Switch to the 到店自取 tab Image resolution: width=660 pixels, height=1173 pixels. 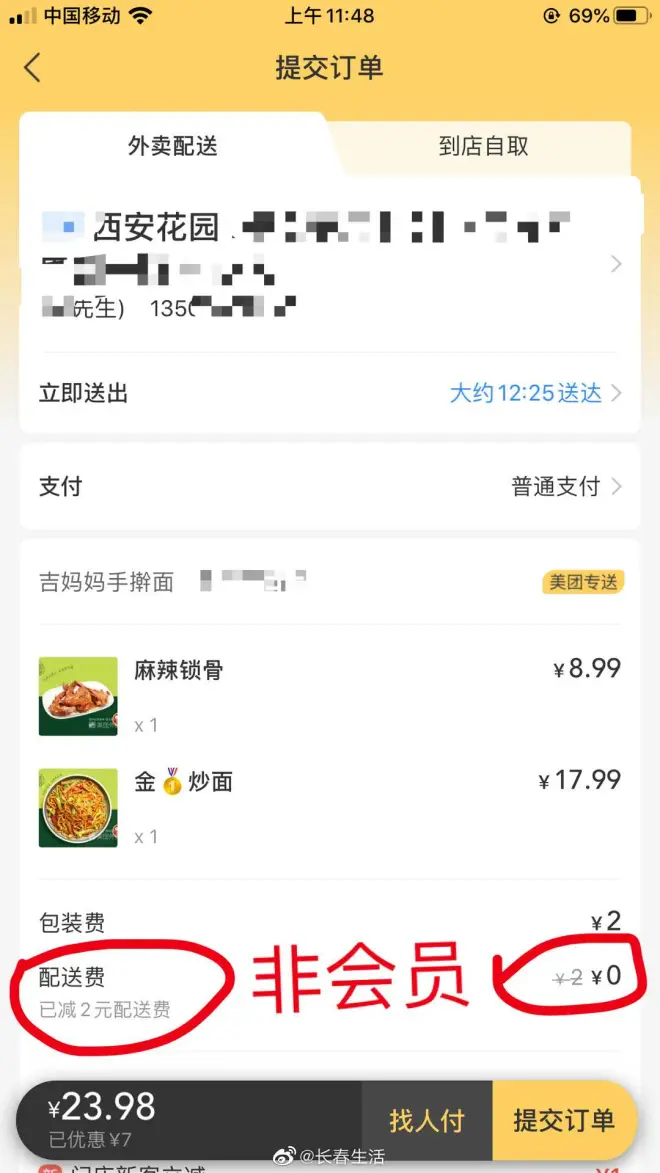(x=483, y=146)
